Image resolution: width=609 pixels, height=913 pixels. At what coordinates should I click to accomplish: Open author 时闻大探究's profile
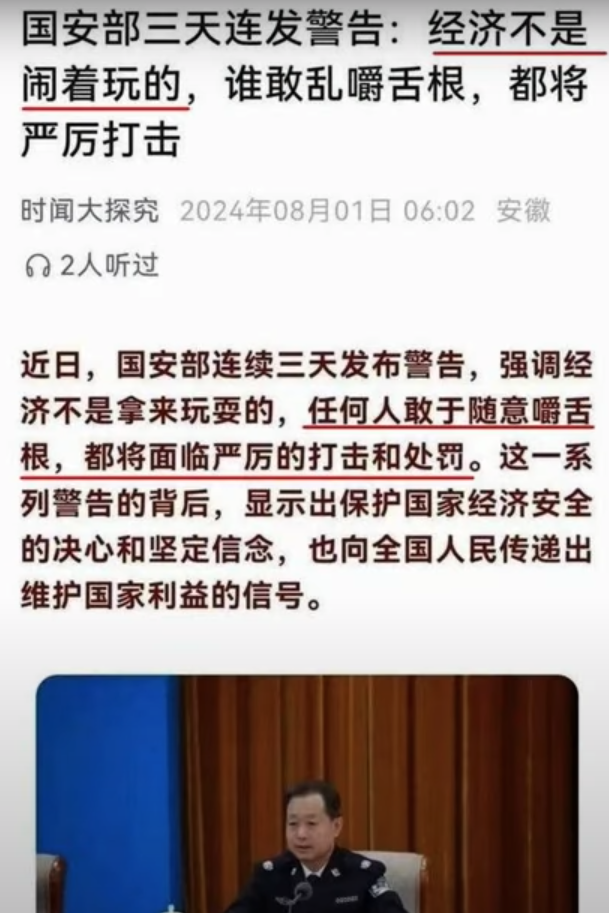90,212
